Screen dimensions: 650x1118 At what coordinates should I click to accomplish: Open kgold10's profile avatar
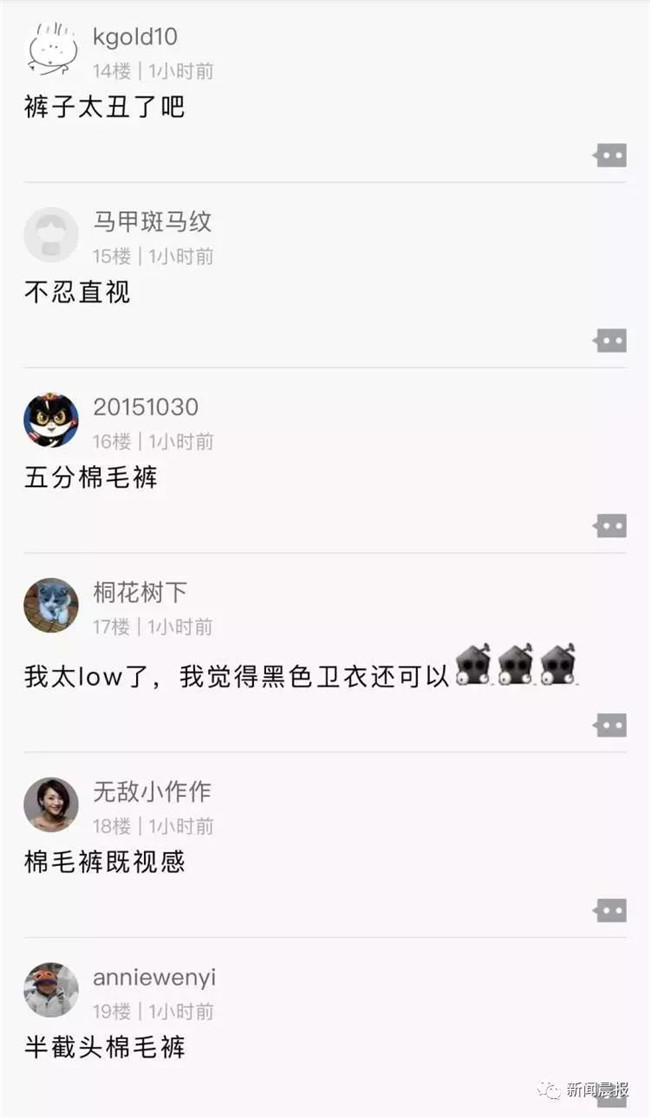click(x=51, y=50)
